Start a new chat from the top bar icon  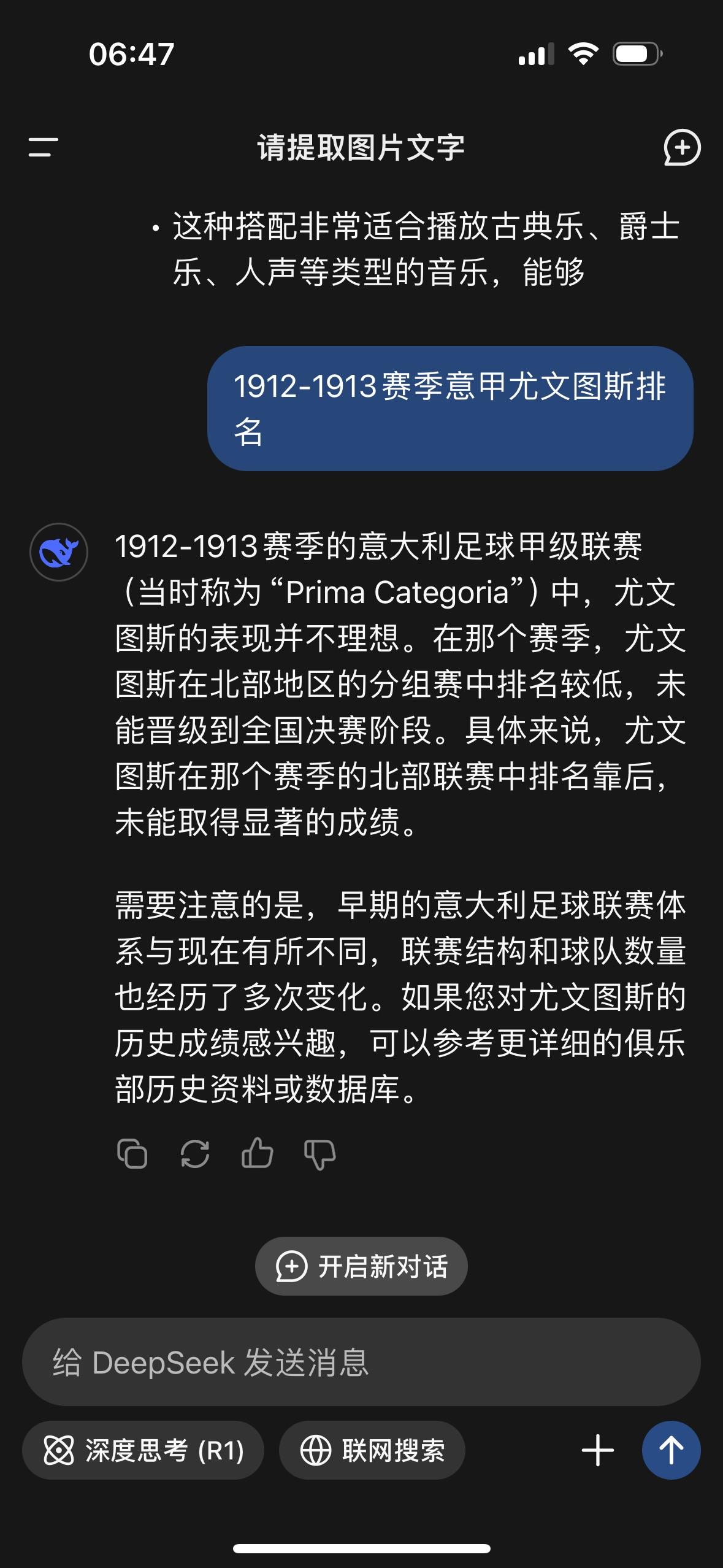[x=681, y=147]
